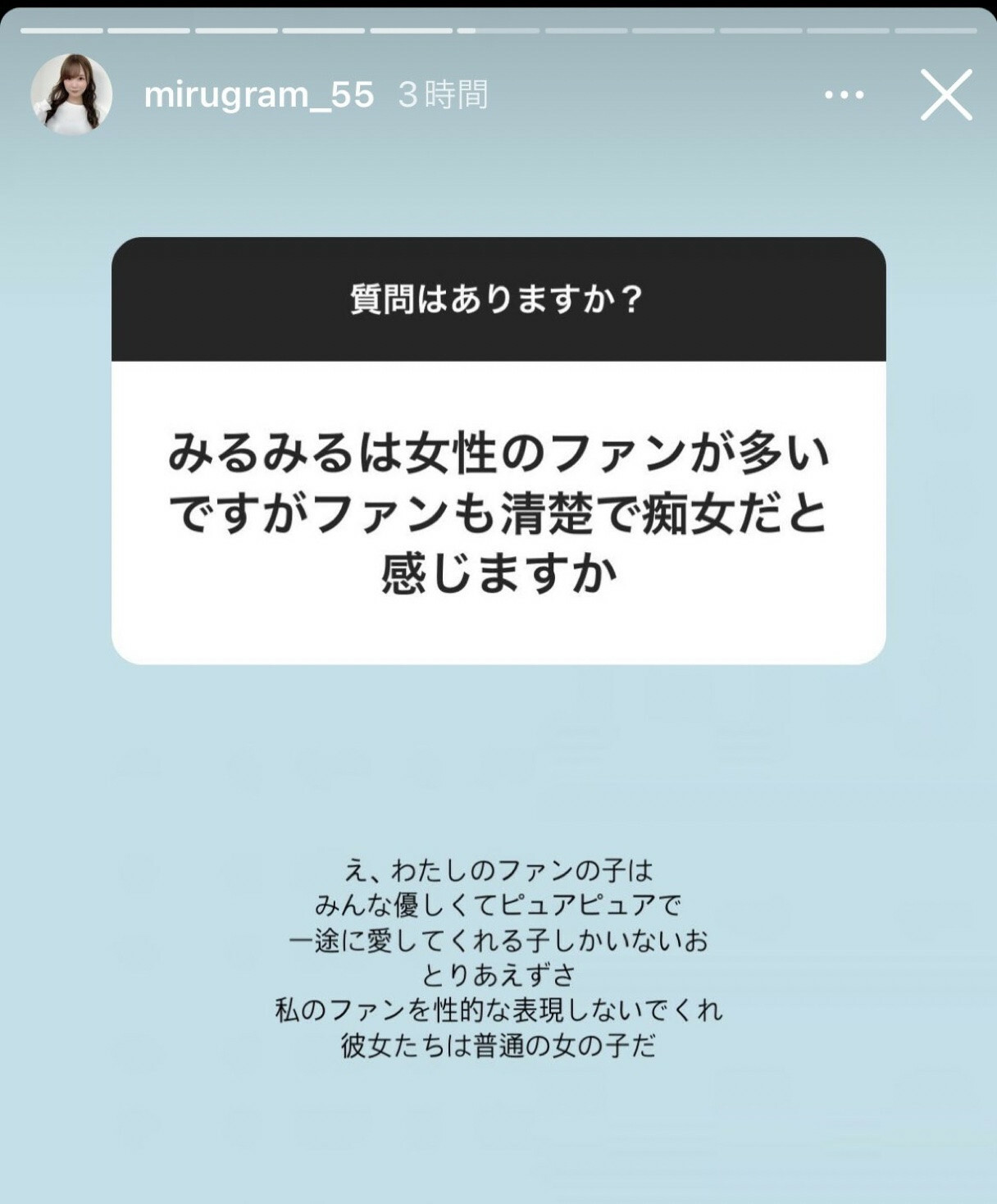Screen dimensions: 997x1204
Task: Open mirugram_55 profile picture
Action: [x=71, y=94]
